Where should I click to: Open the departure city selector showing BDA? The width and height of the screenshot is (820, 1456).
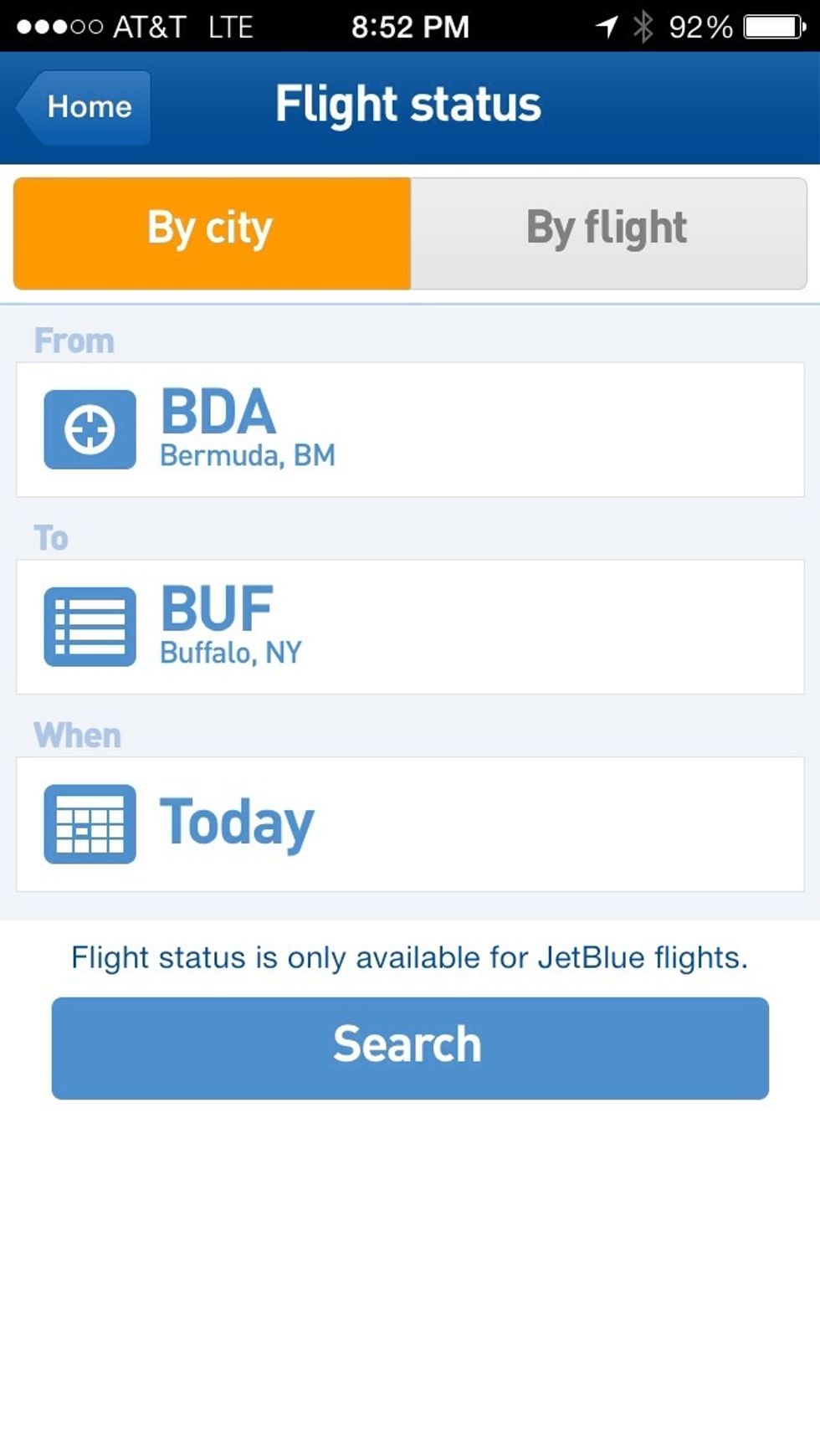(410, 428)
